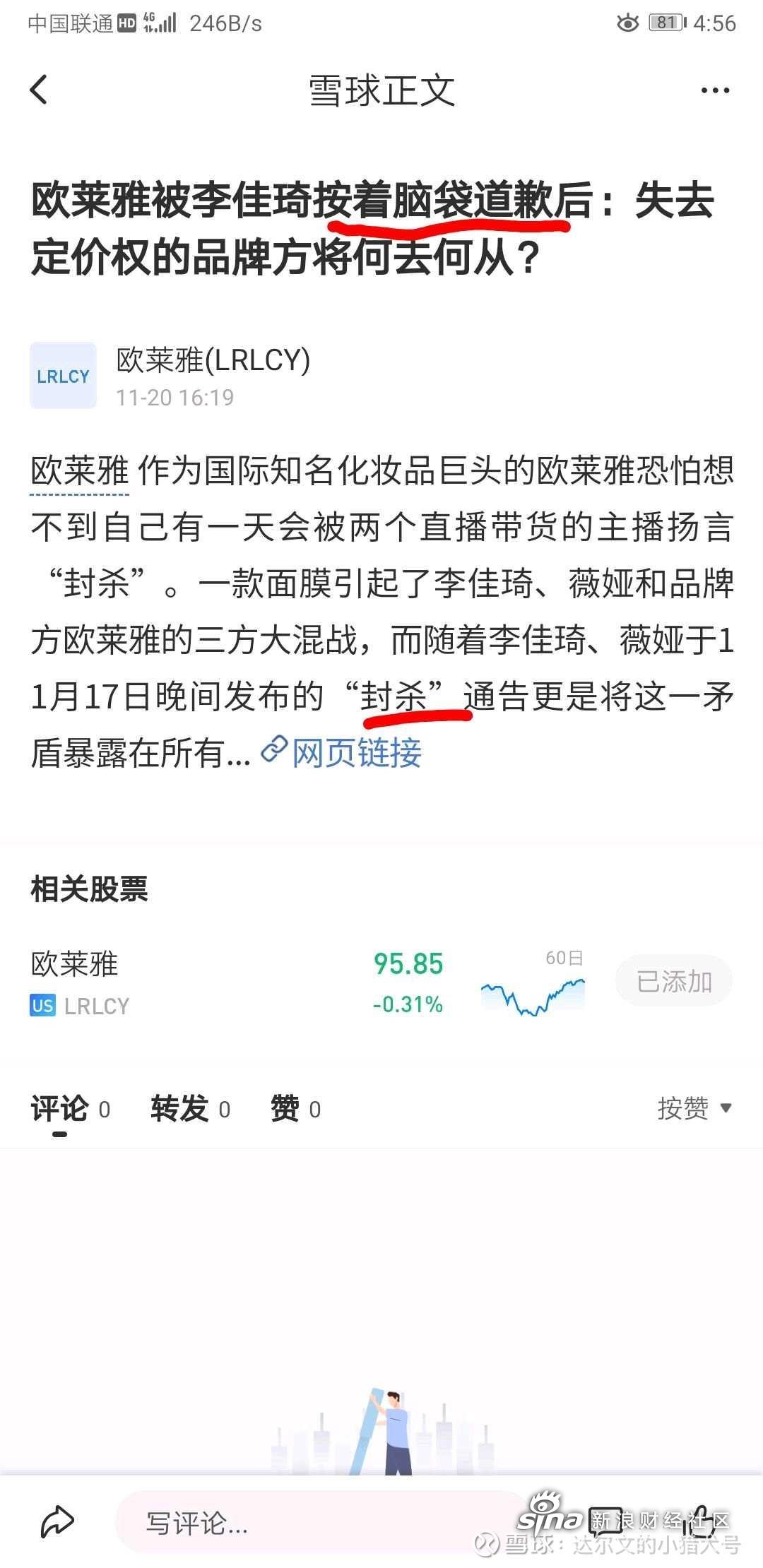Share this post using the arrow icon
The width and height of the screenshot is (763, 1568).
57,1521
